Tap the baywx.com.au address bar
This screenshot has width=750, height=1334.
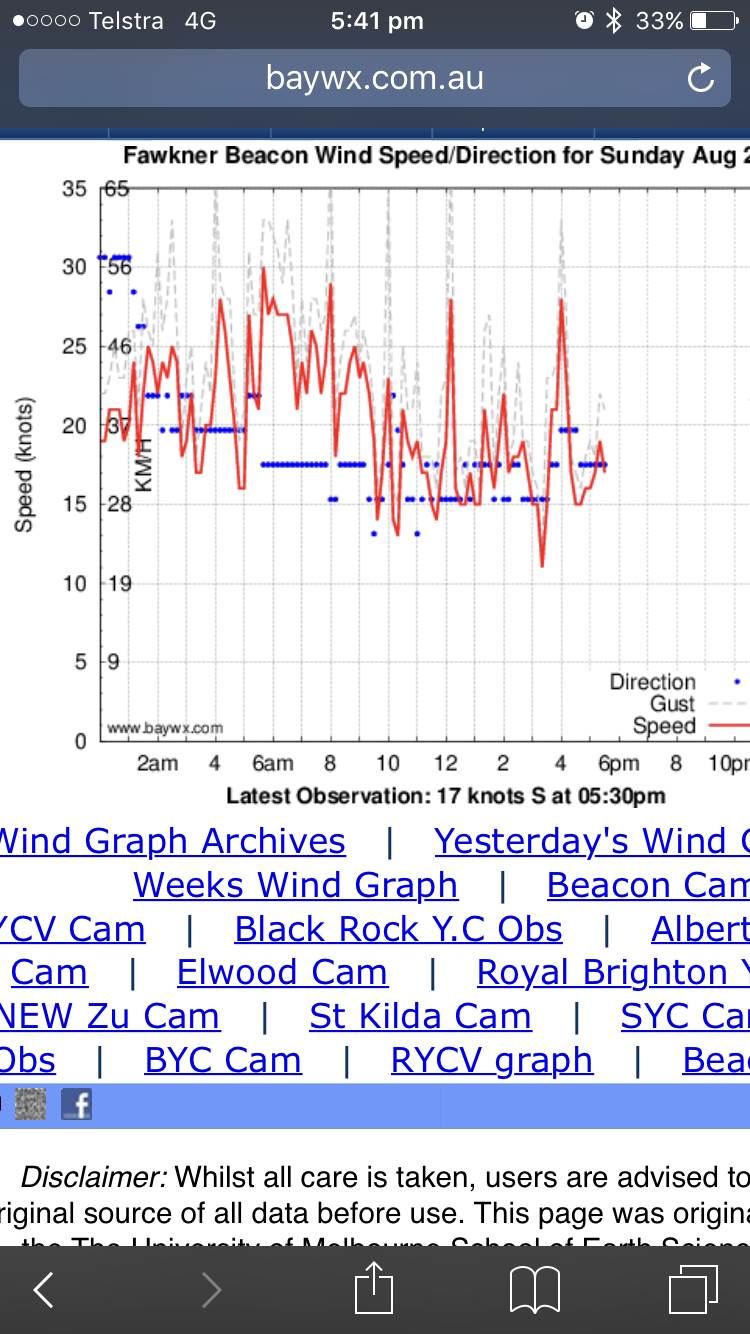(x=374, y=78)
